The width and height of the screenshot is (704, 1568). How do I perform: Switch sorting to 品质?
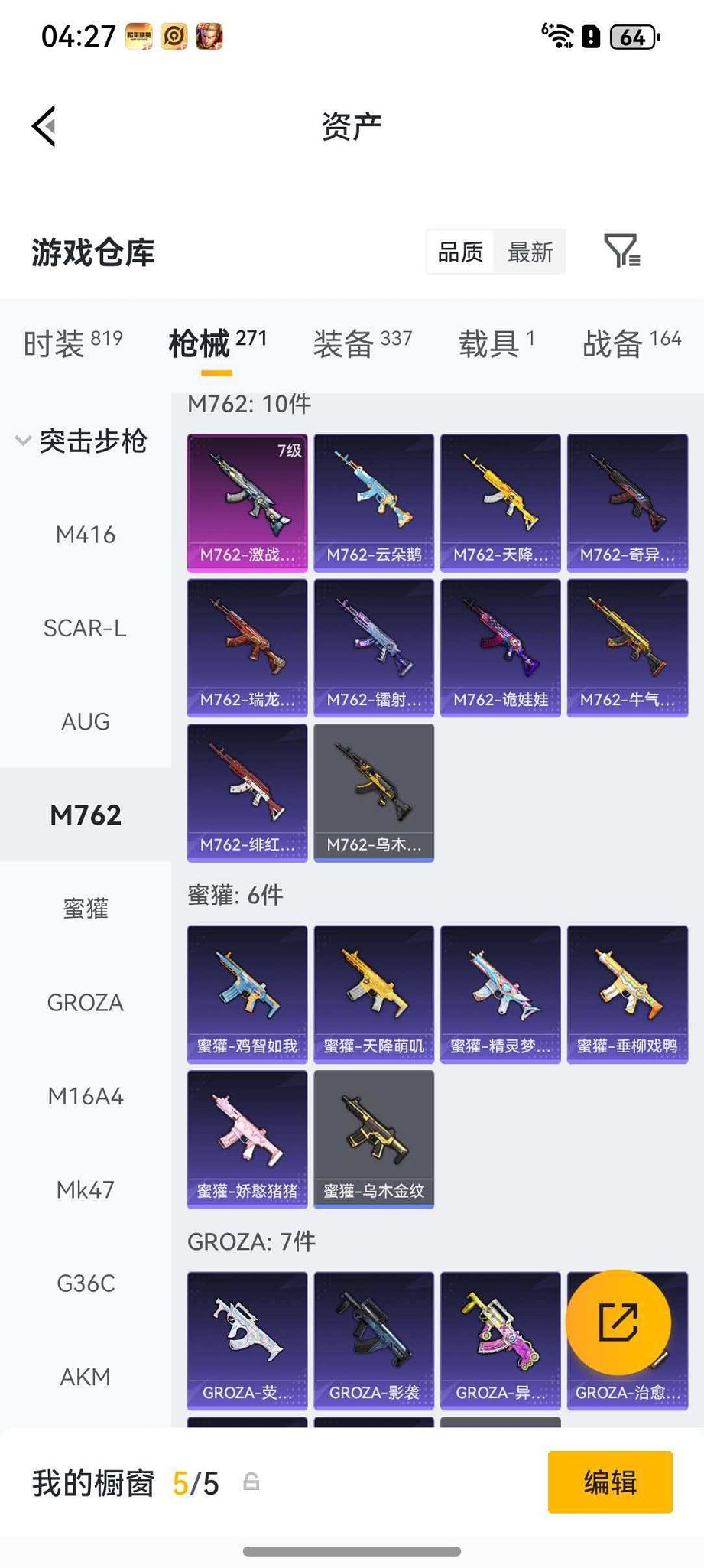[459, 252]
